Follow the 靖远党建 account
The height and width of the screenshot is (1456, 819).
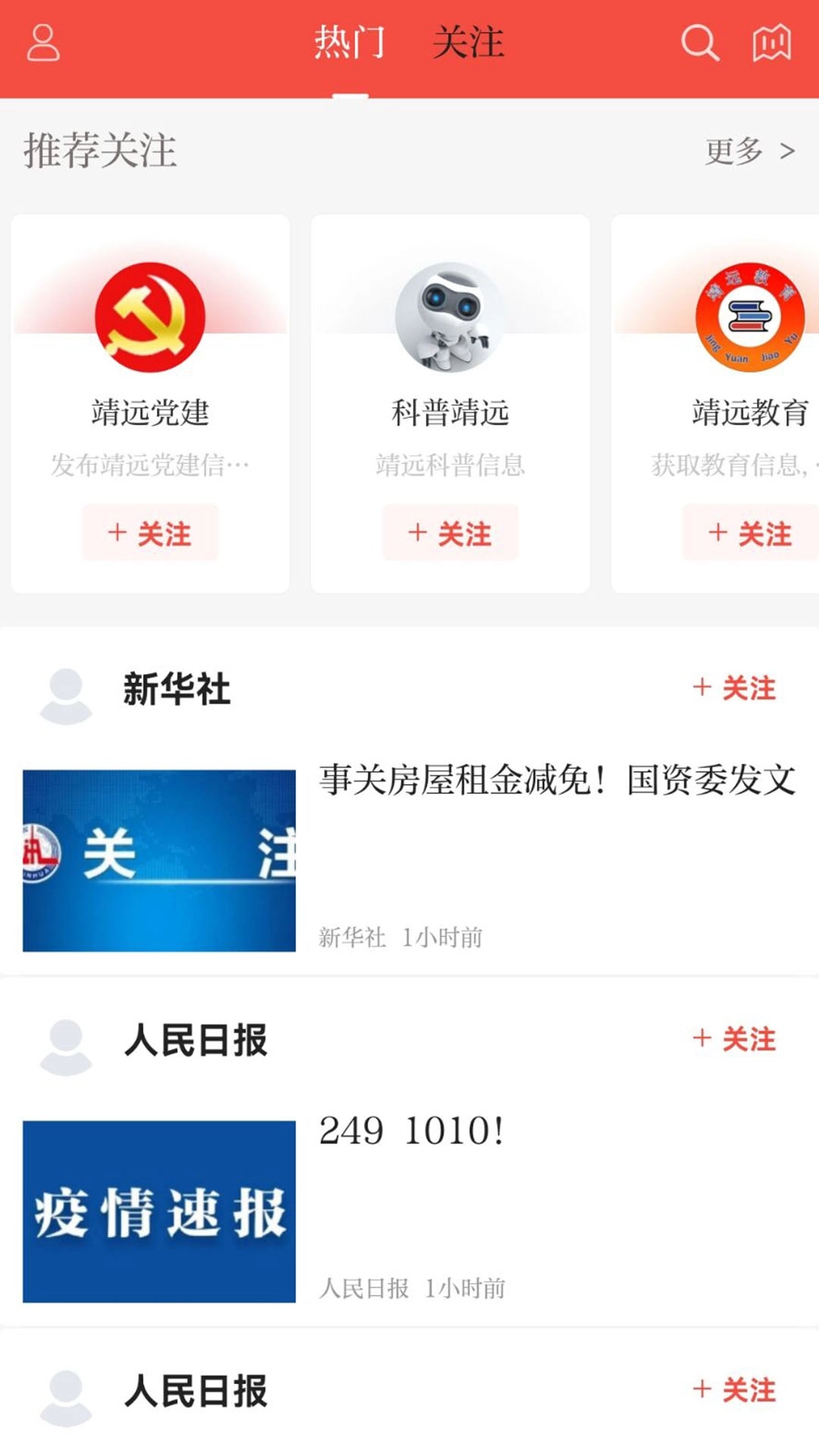(149, 533)
